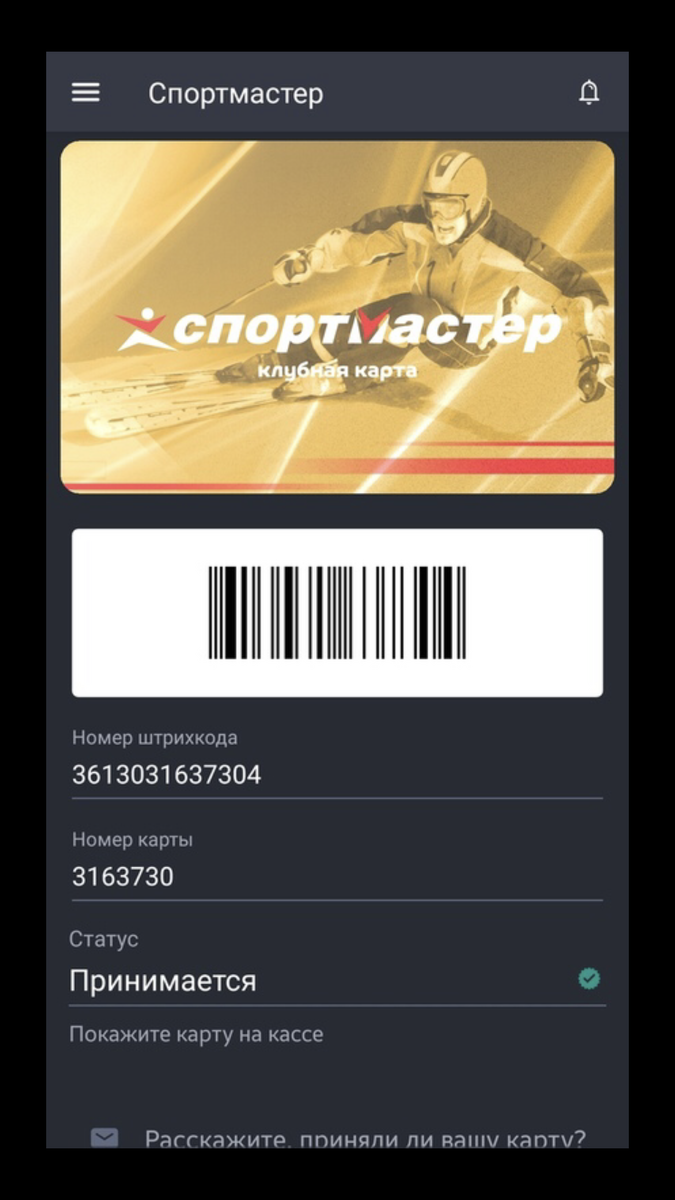Open the Расскажите, приняли ли вашу карту row

pos(337,1138)
